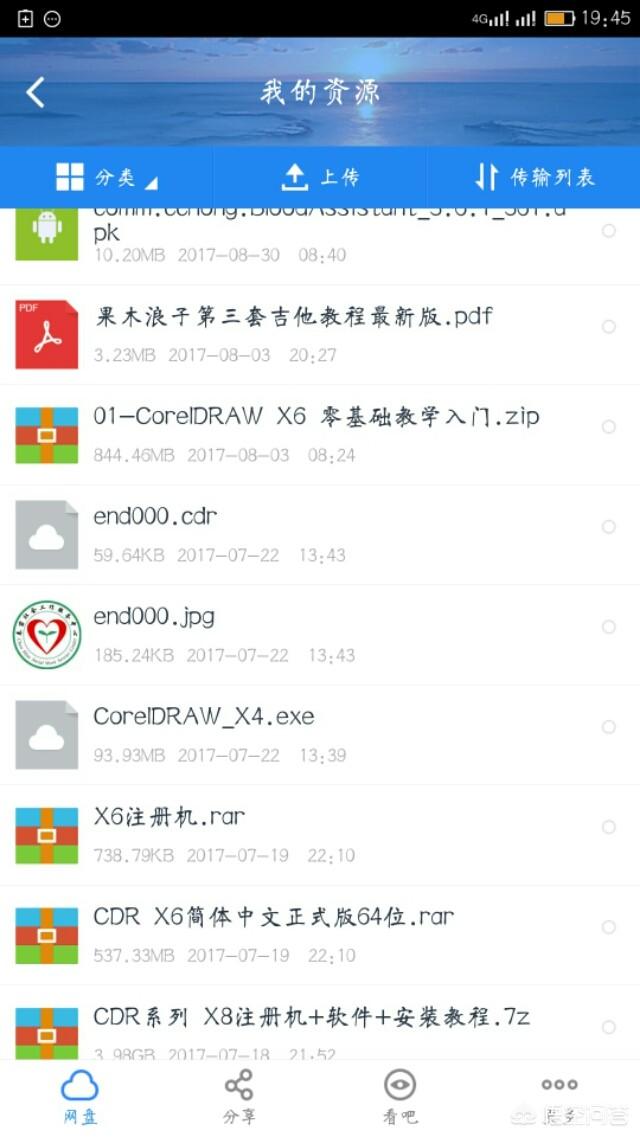
Task: Open the 传输列表 transfer list
Action: pyautogui.click(x=534, y=177)
